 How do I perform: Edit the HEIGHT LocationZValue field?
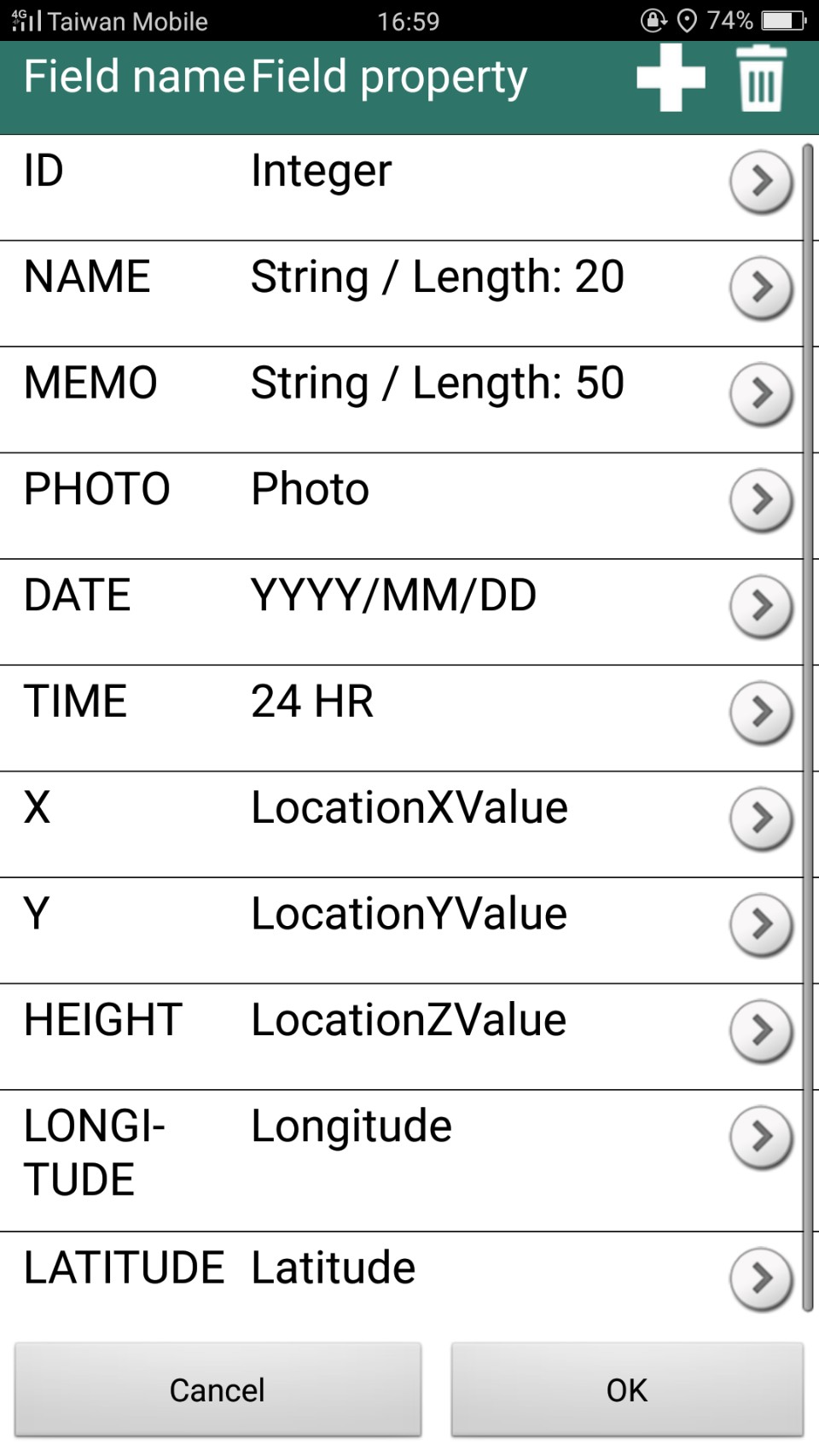pos(401,1037)
